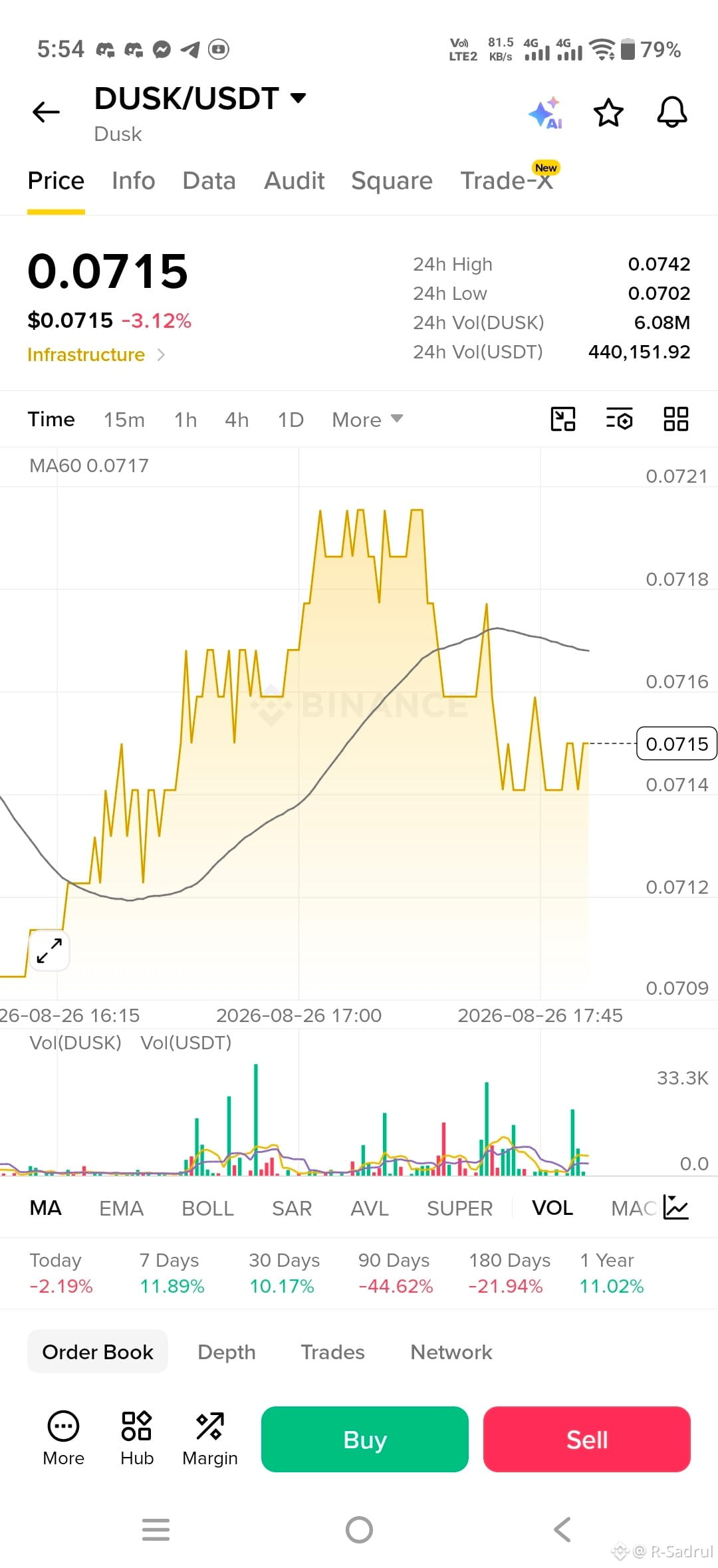Set a price alert with the bell
The height and width of the screenshot is (1568, 718).
(672, 112)
